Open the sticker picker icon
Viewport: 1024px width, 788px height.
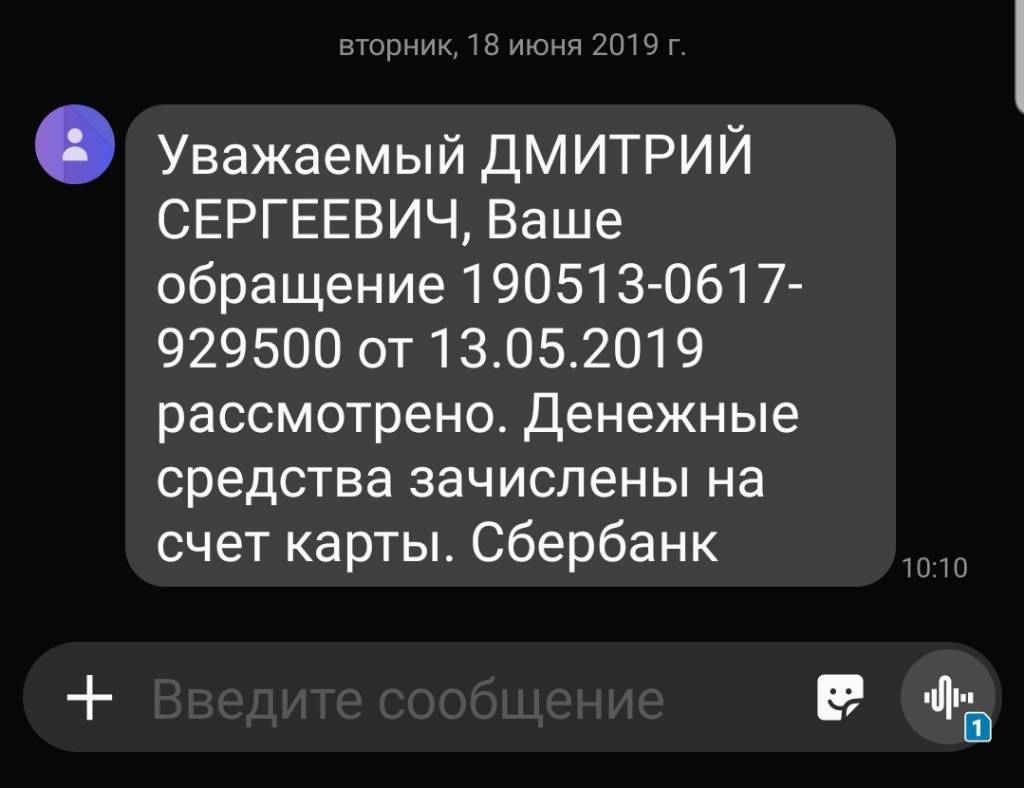click(839, 697)
